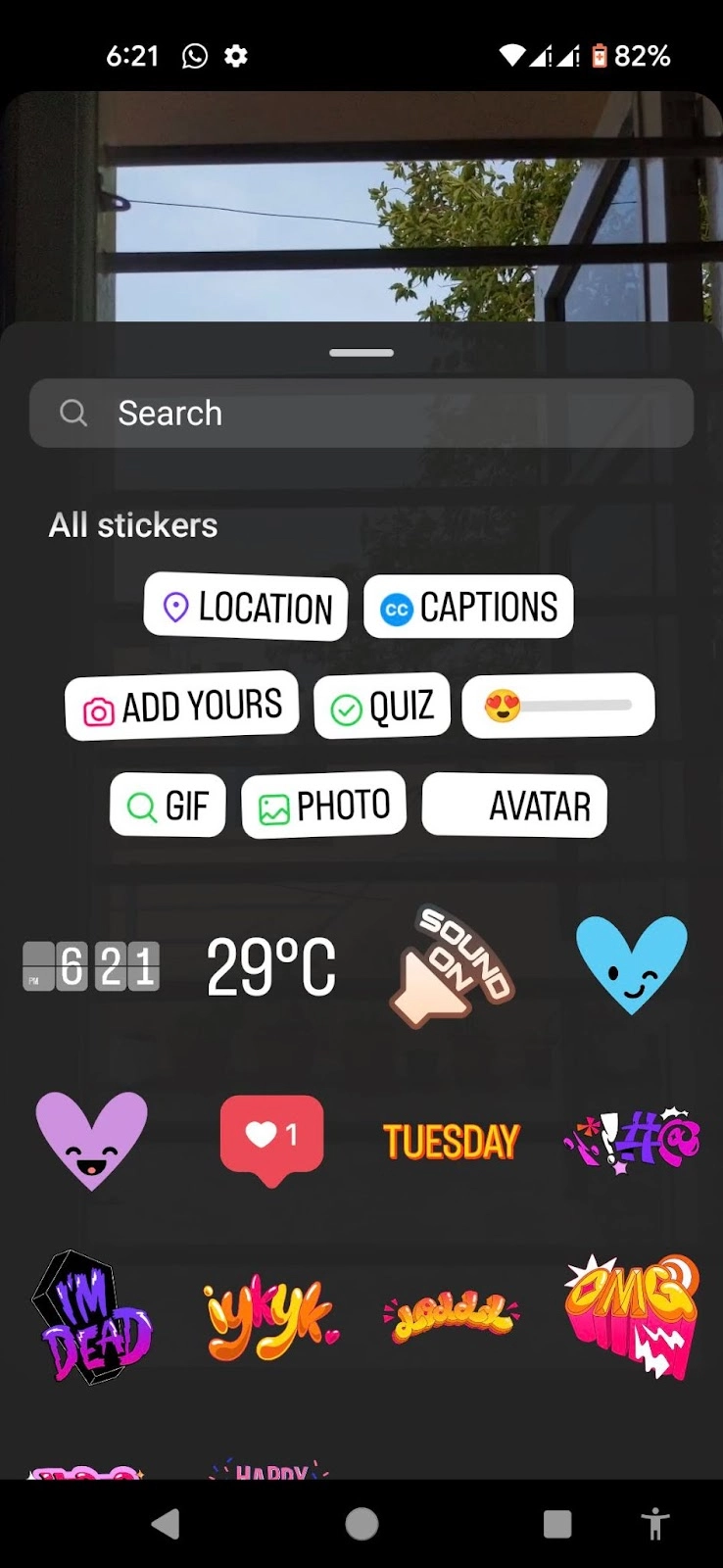Insert a Quiz sticker

382,707
